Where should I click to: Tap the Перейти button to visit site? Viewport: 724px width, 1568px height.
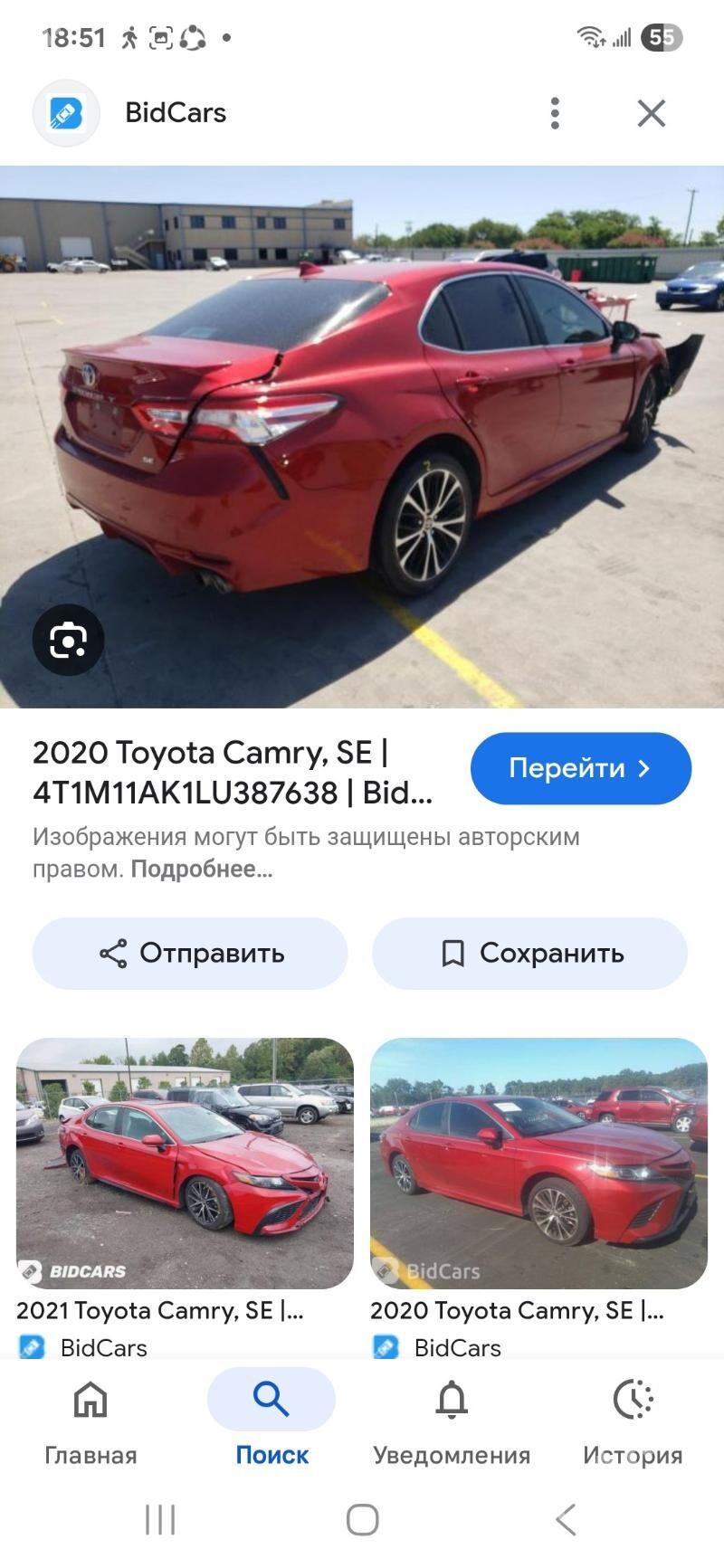coord(580,768)
